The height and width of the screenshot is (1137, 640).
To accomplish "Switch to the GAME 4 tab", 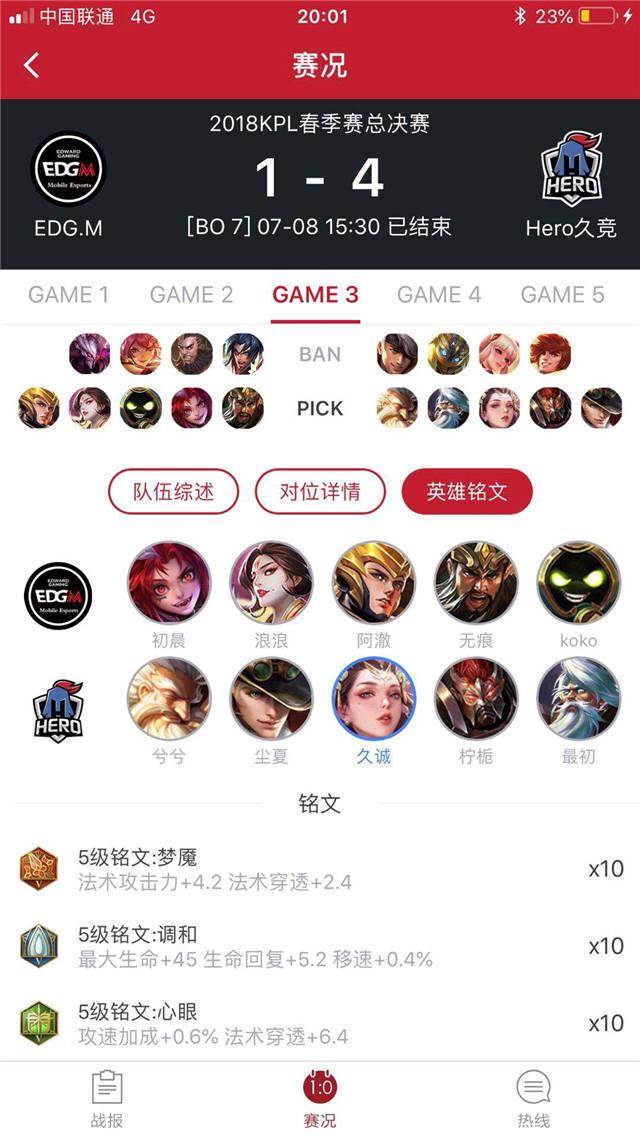I will pos(439,295).
